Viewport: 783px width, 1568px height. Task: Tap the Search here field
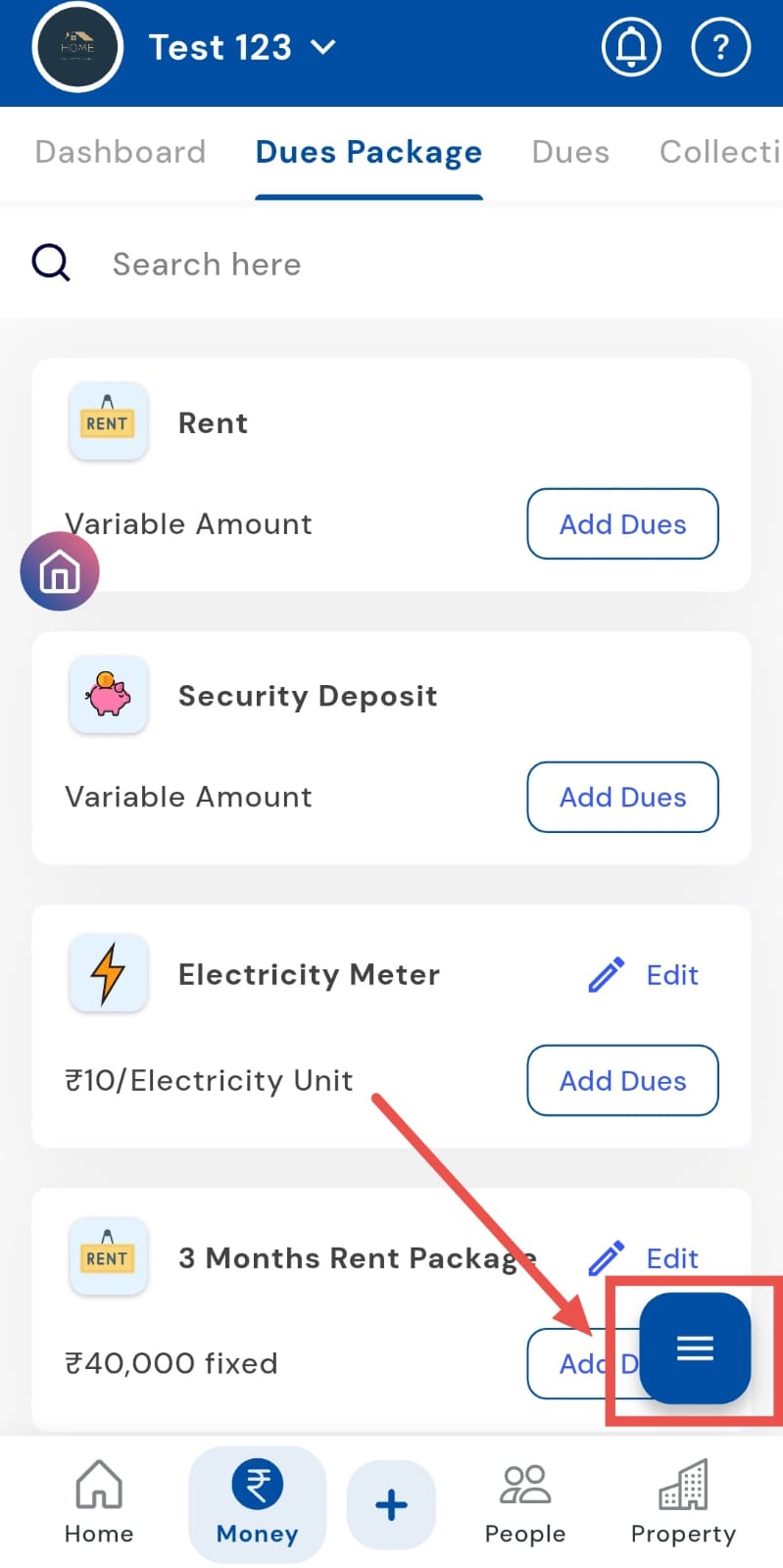tap(392, 264)
